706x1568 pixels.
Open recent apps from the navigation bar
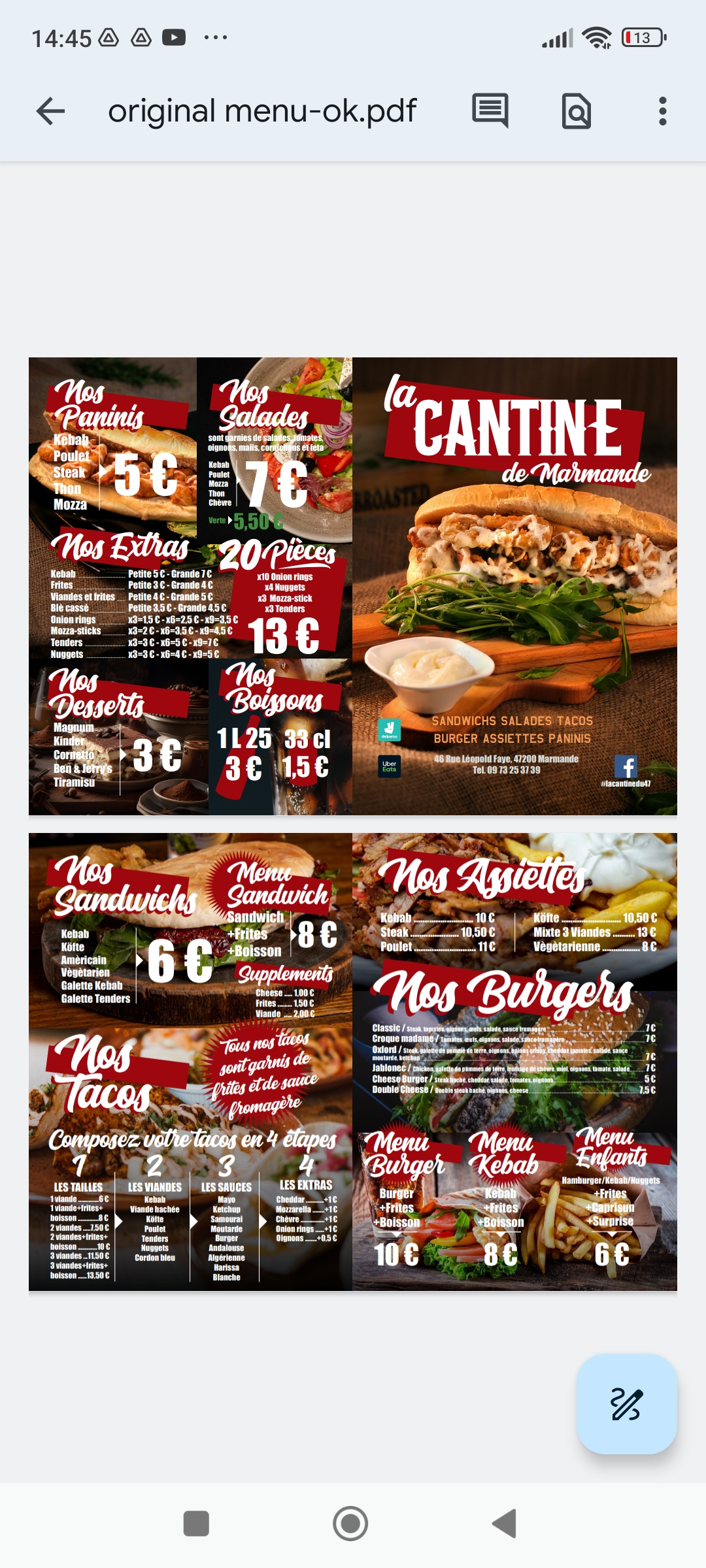[196, 1524]
